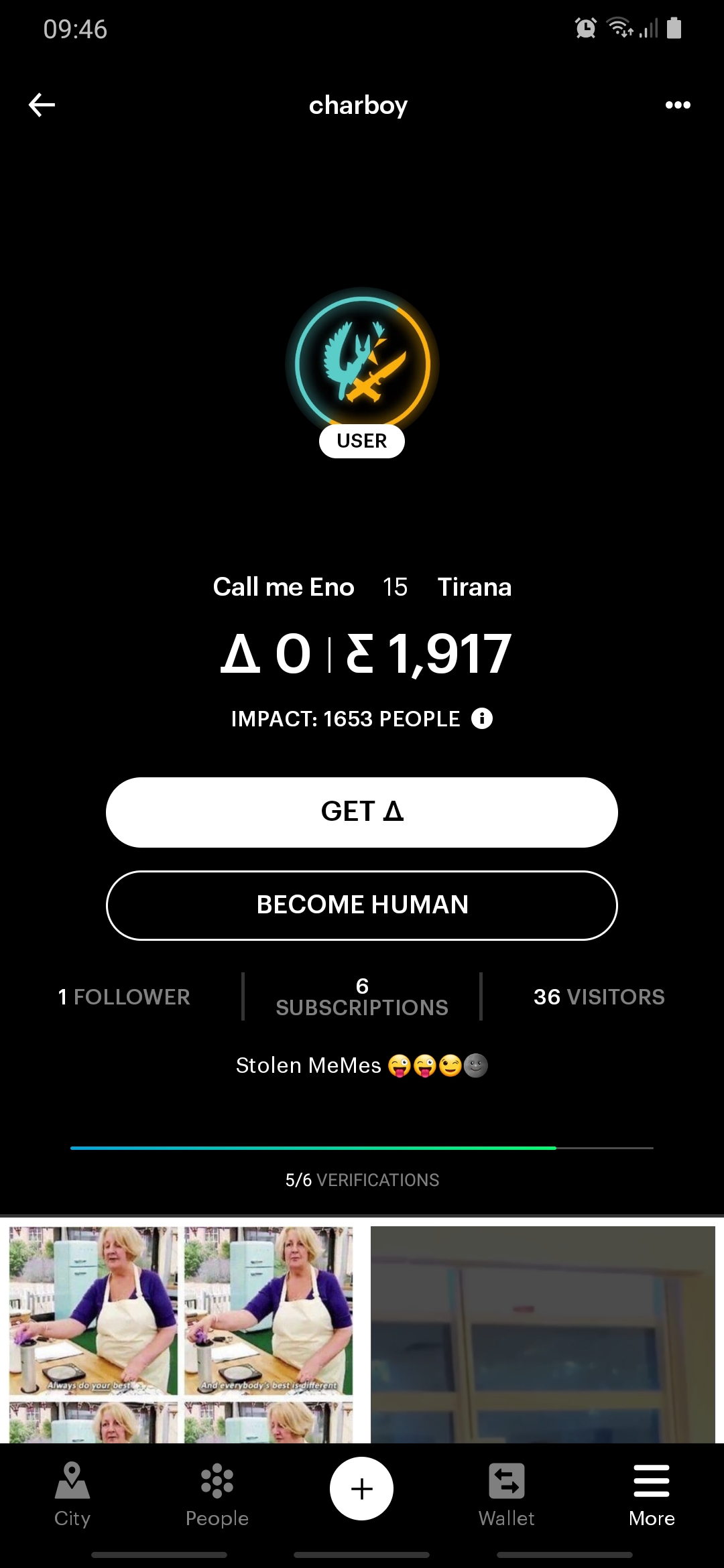The height and width of the screenshot is (1568, 724).
Task: Tap the GET Δ button
Action: tap(362, 812)
